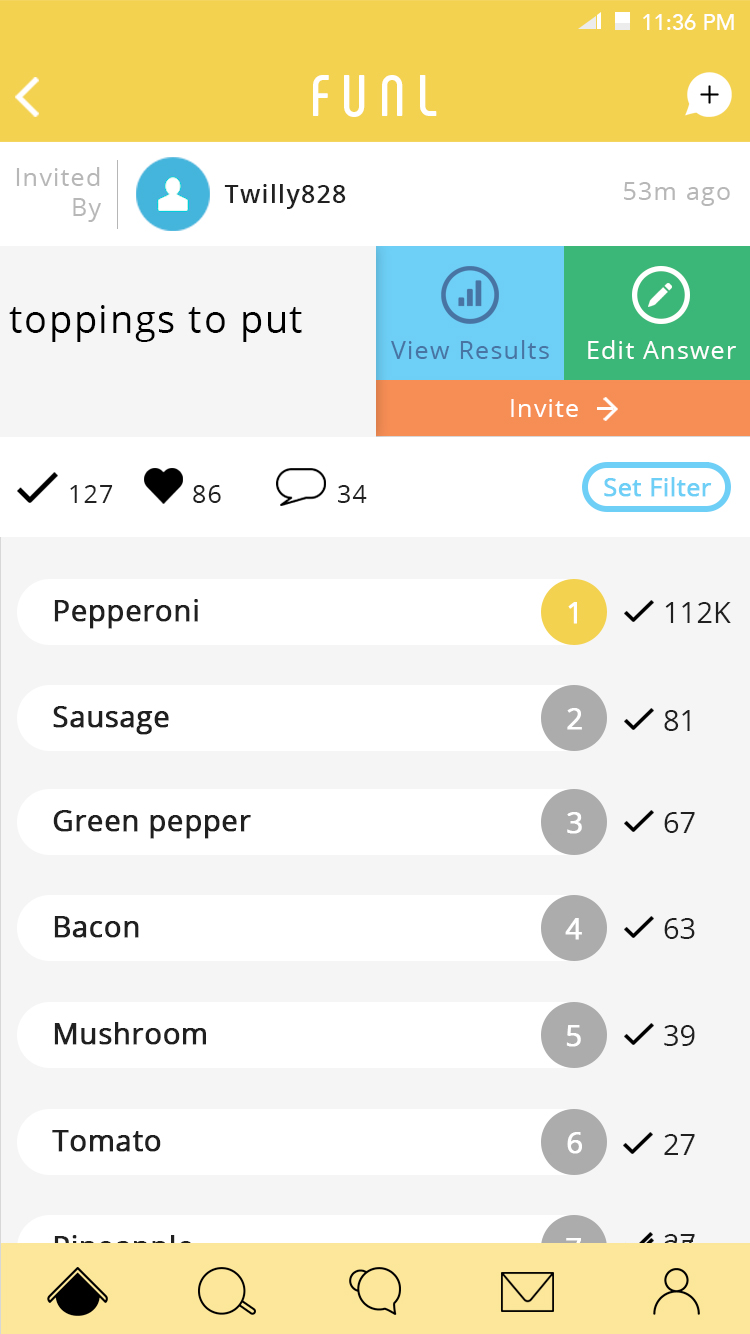The width and height of the screenshot is (750, 1334).
Task: Go back using the top arrow
Action: [28, 97]
